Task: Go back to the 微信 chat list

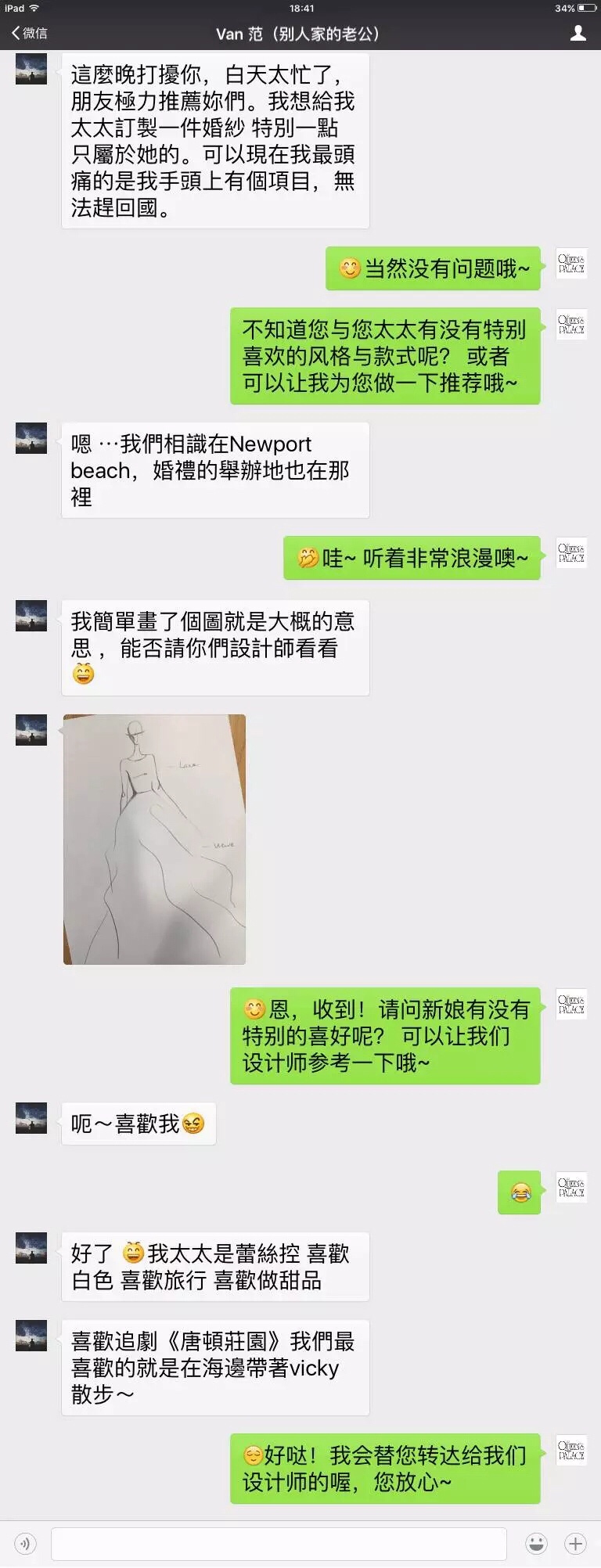Action: [30, 33]
